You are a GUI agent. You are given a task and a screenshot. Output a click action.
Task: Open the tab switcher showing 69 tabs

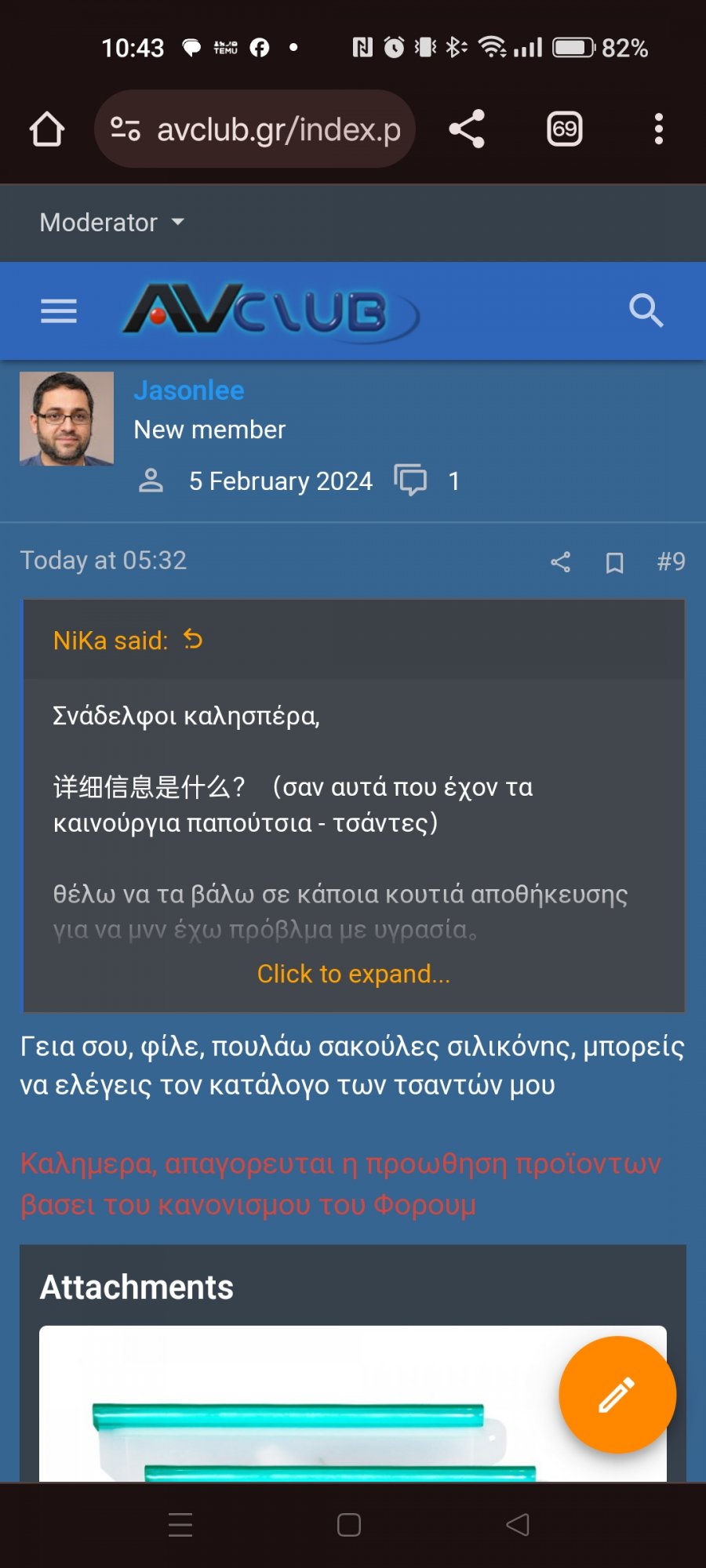point(562,129)
